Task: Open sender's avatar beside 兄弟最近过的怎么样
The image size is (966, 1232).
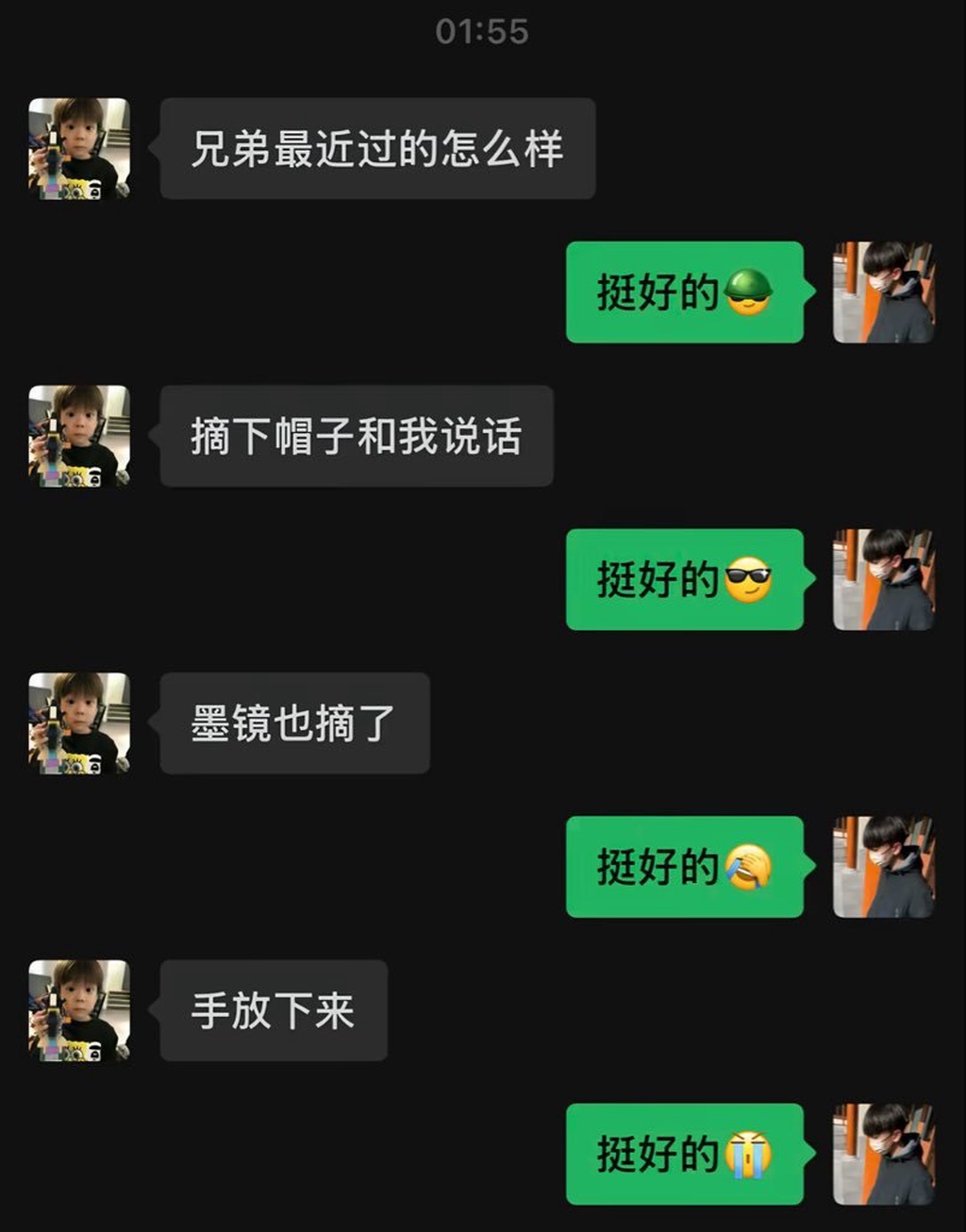Action: 79,148
